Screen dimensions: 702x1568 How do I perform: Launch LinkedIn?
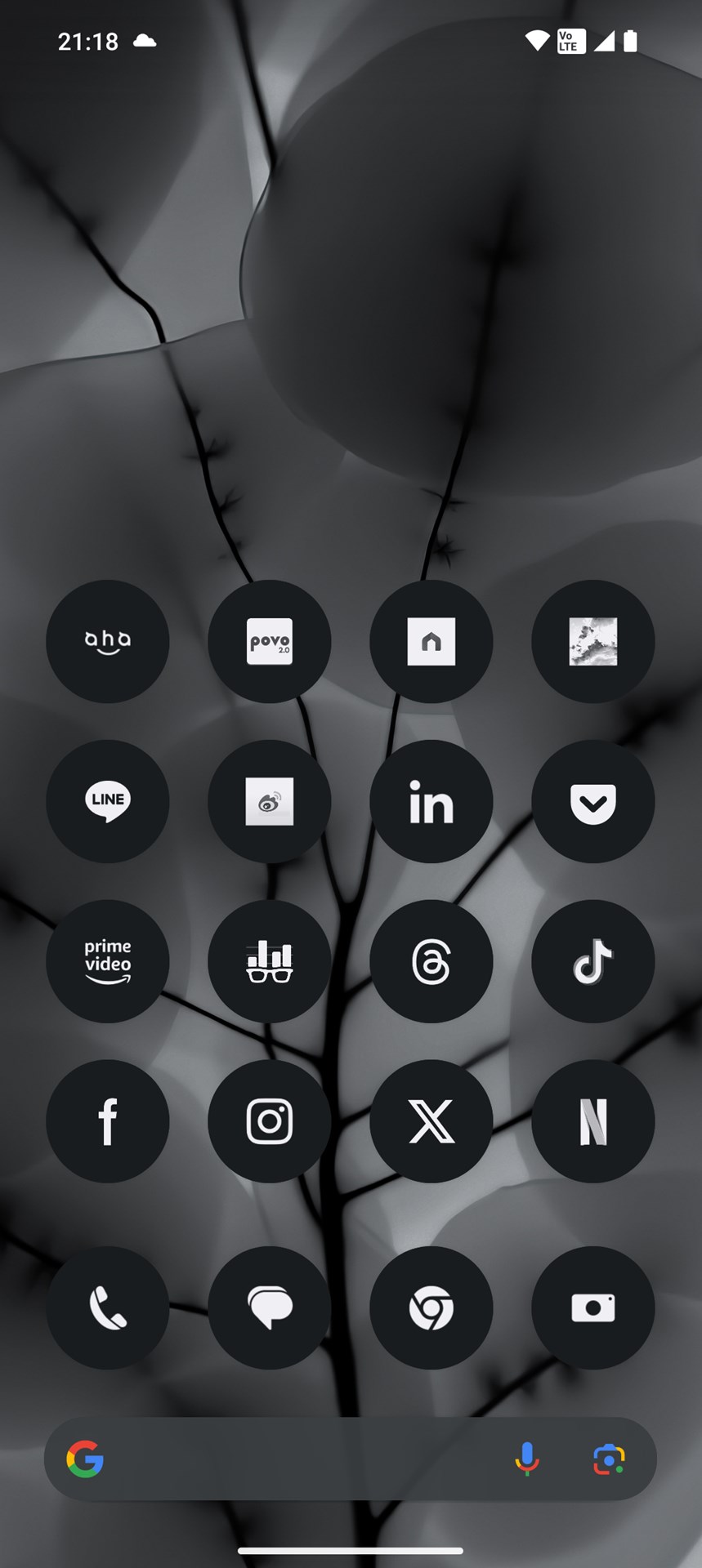[431, 800]
